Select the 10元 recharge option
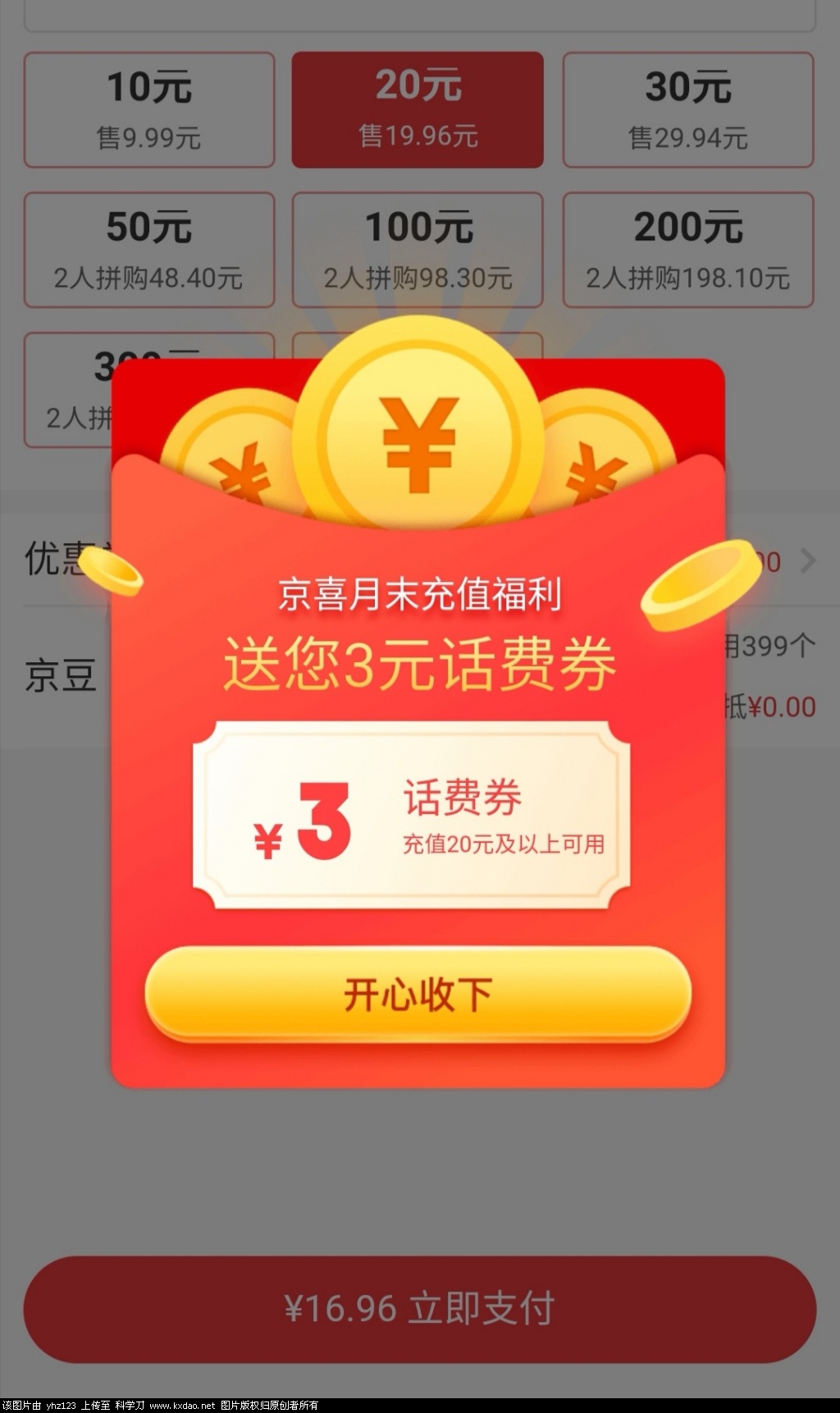The image size is (840, 1413). (149, 110)
